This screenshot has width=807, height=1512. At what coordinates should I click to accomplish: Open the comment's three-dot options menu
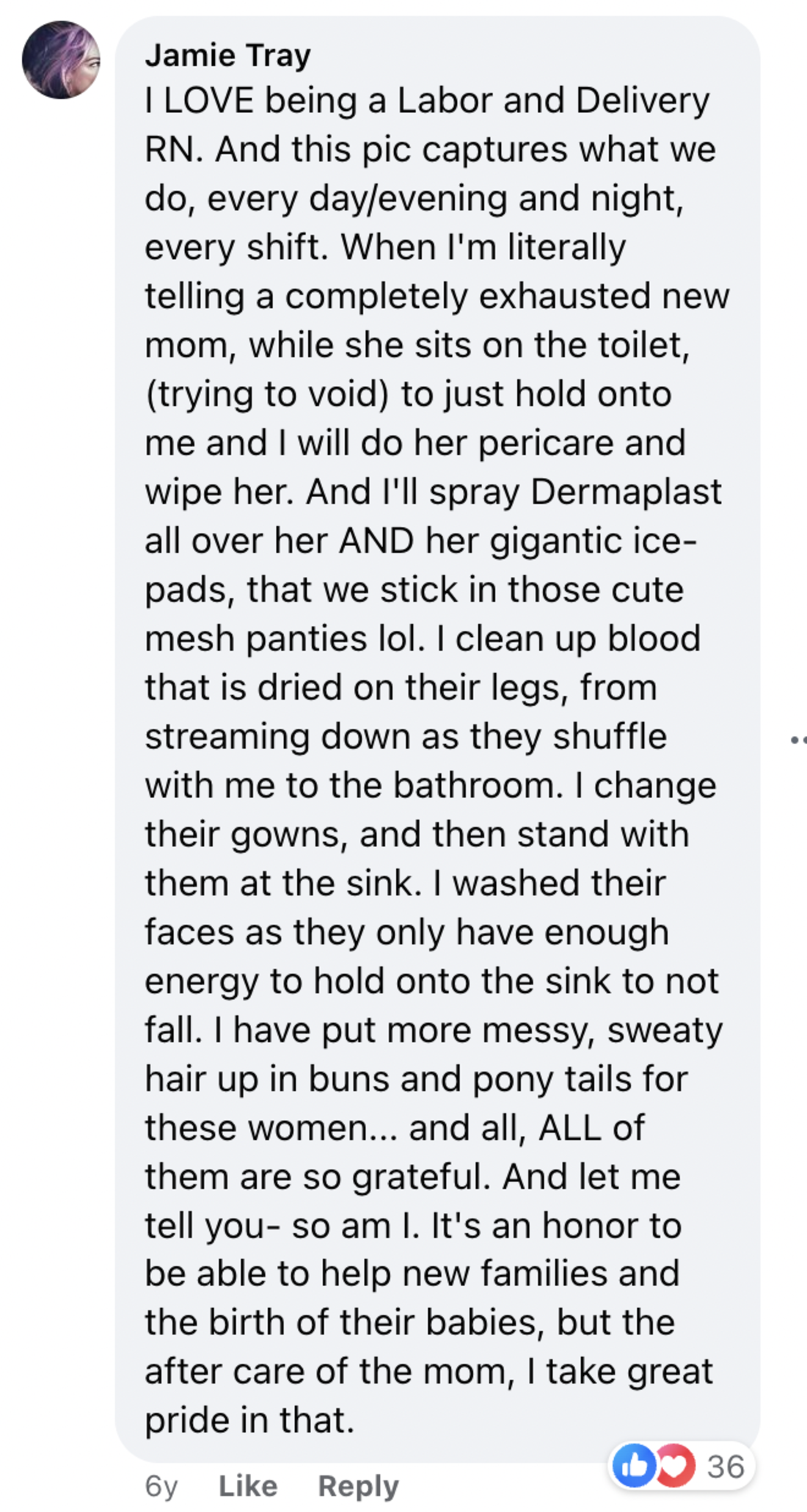[x=798, y=740]
